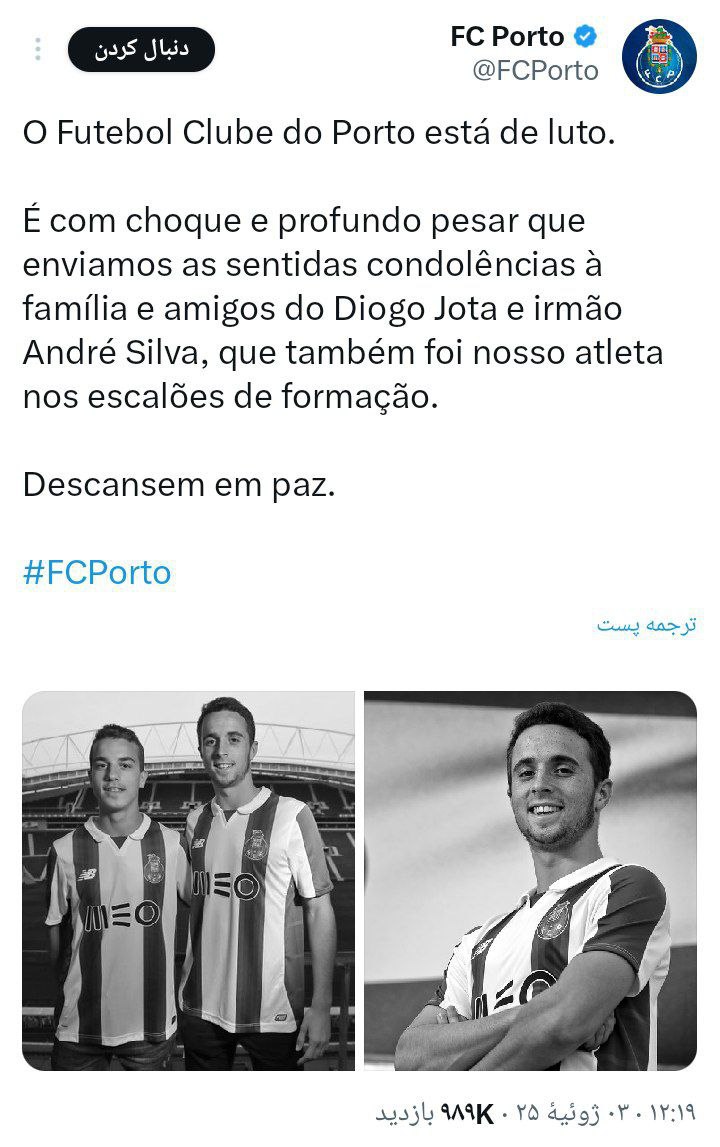
Task: Open the #FCPorto hashtag
Action: pos(97,573)
